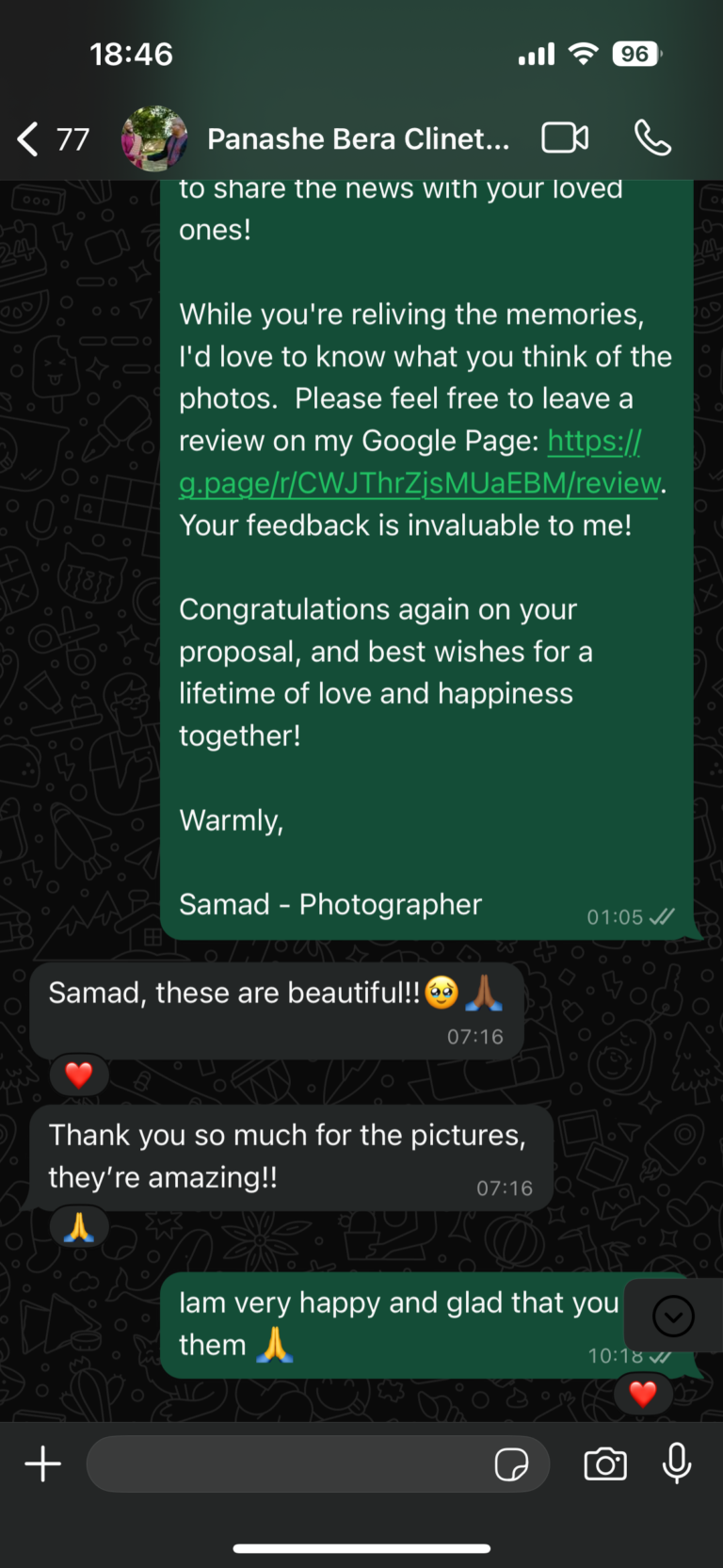Open the attachment plus menu

[x=42, y=1464]
